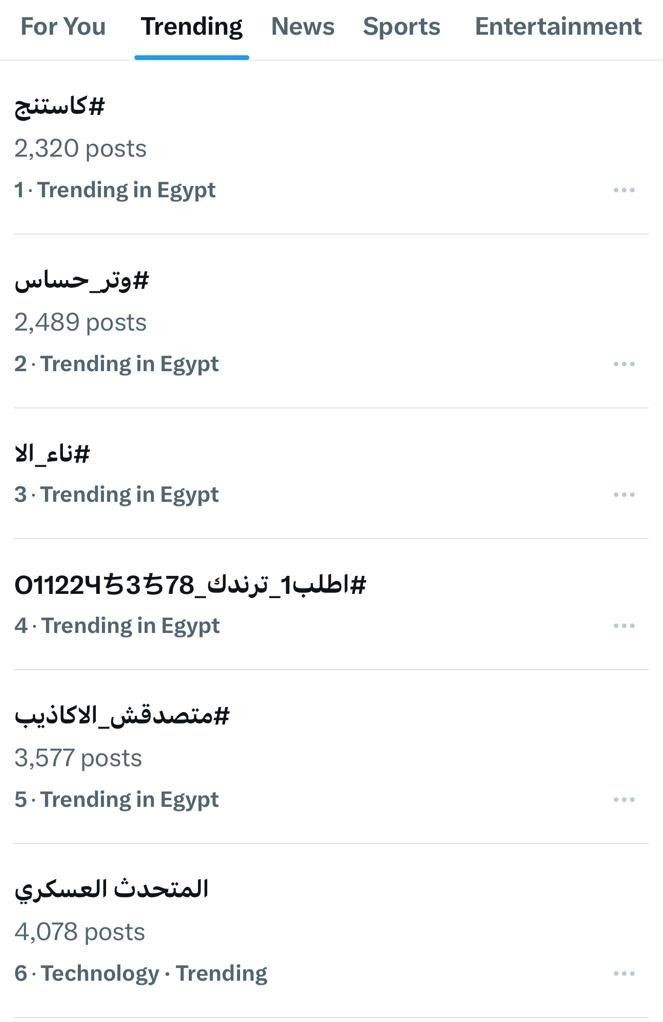
Task: Open more options for trend number 4
Action: (x=624, y=626)
